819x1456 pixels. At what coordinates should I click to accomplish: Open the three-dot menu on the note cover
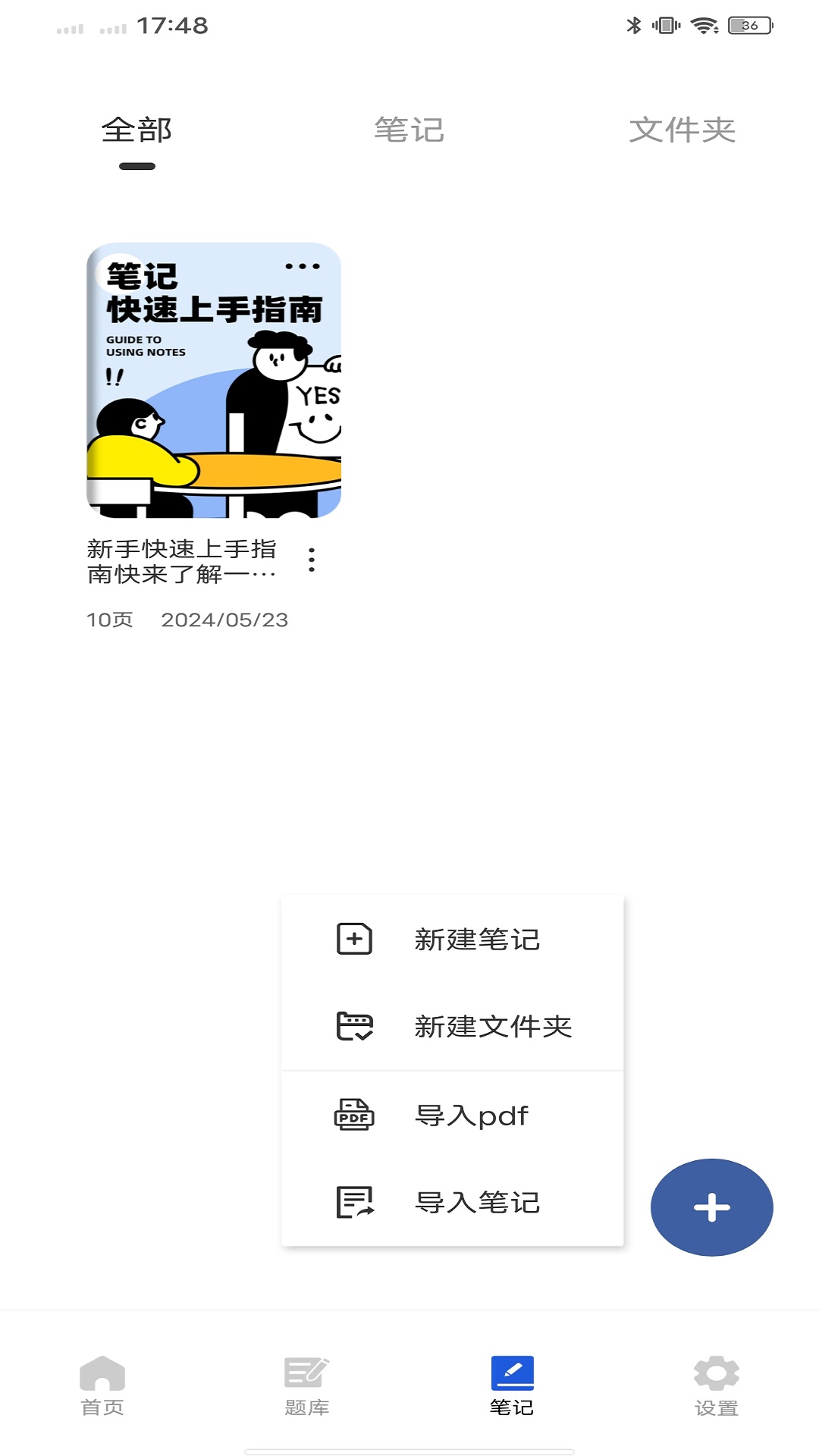click(302, 267)
